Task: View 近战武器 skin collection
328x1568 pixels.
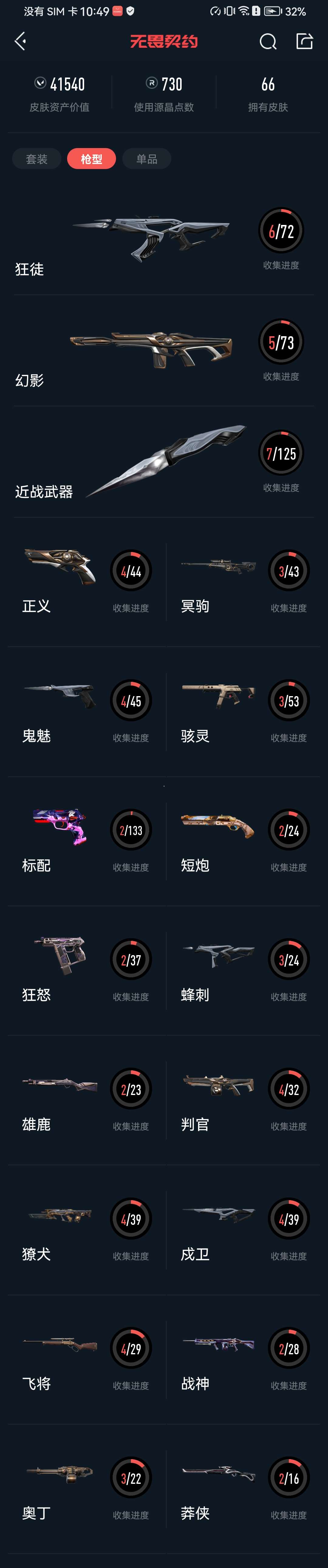Action: pyautogui.click(x=152, y=463)
